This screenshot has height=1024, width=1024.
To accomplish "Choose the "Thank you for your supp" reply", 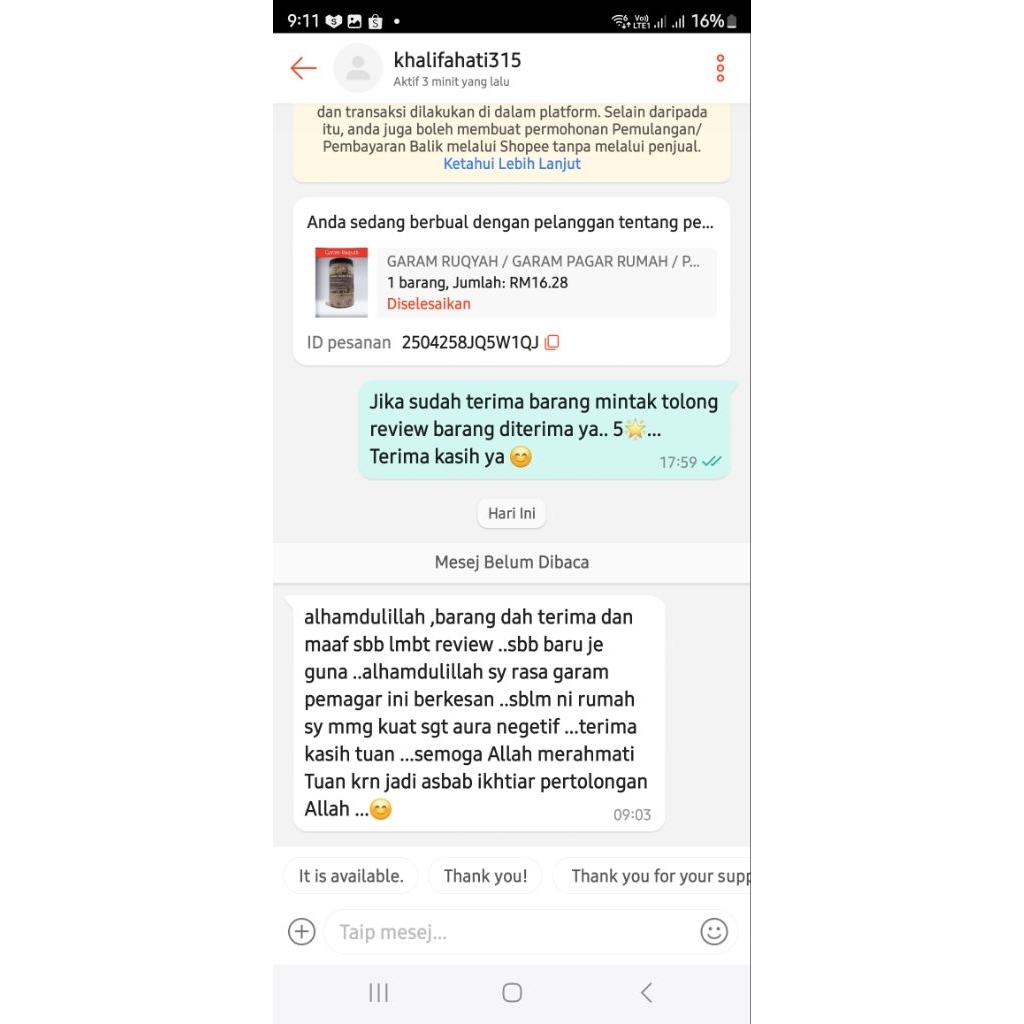I will click(652, 876).
